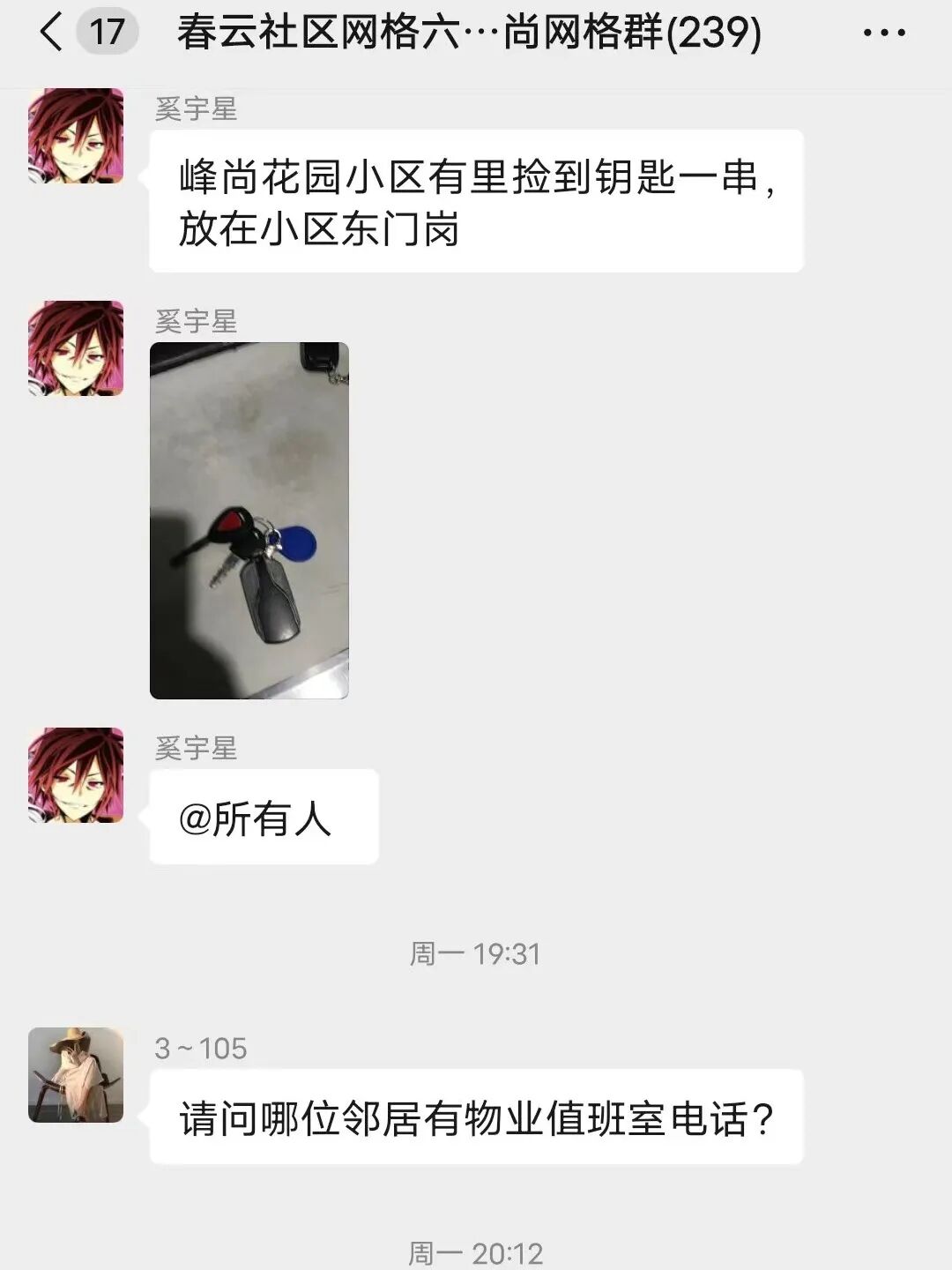Viewport: 952px width, 1270px height.
Task: Open 3~105's profile avatar
Action: 76,1074
